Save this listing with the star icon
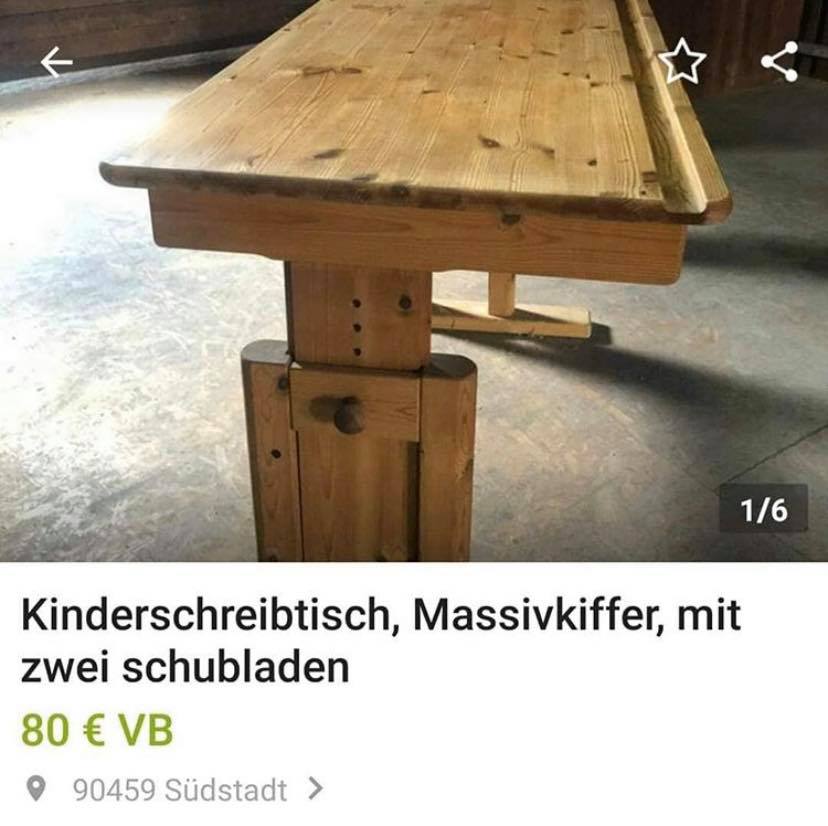Image resolution: width=828 pixels, height=826 pixels. tap(683, 63)
